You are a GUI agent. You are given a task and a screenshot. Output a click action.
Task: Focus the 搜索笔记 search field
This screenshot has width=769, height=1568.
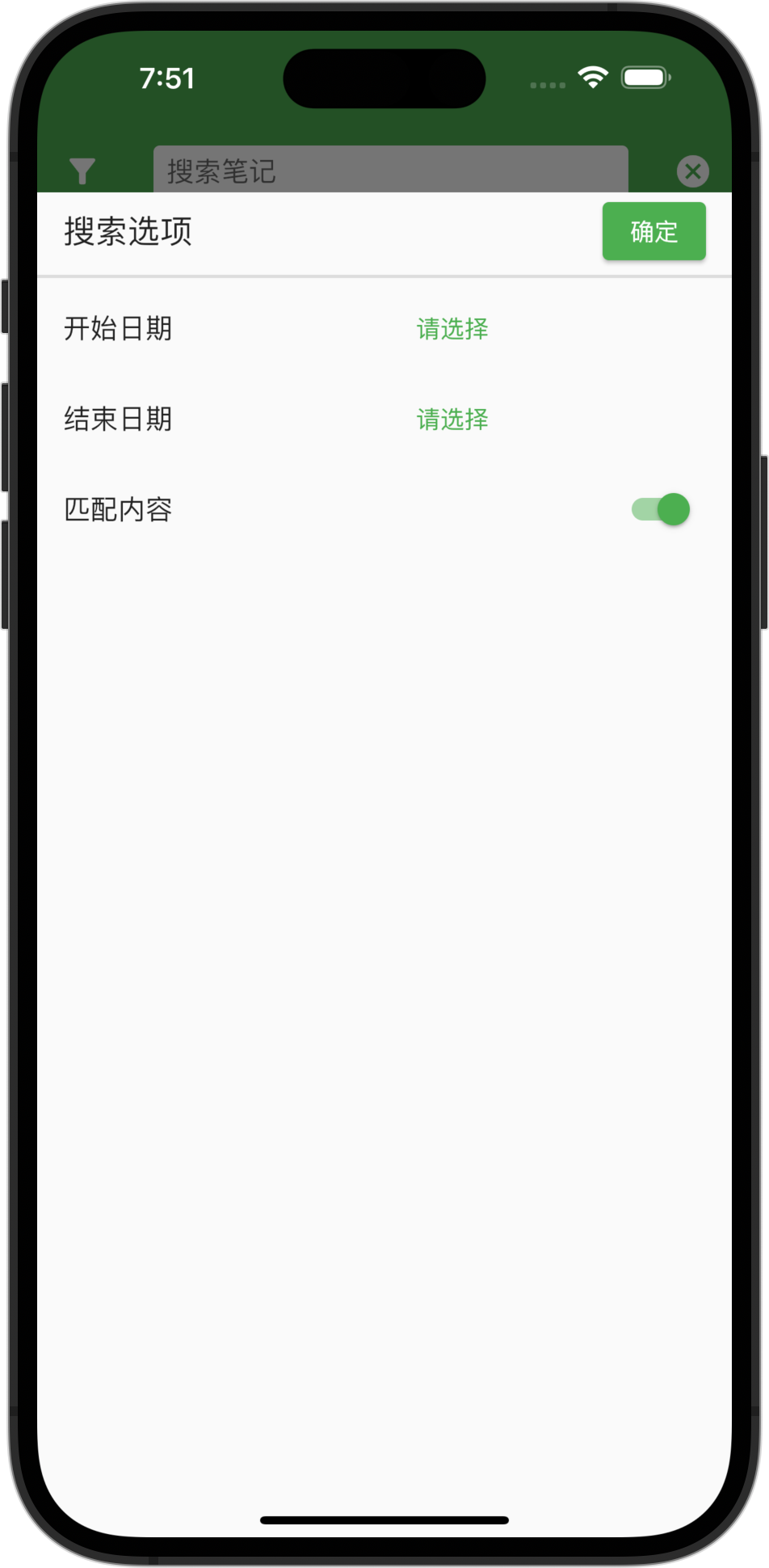pyautogui.click(x=391, y=170)
